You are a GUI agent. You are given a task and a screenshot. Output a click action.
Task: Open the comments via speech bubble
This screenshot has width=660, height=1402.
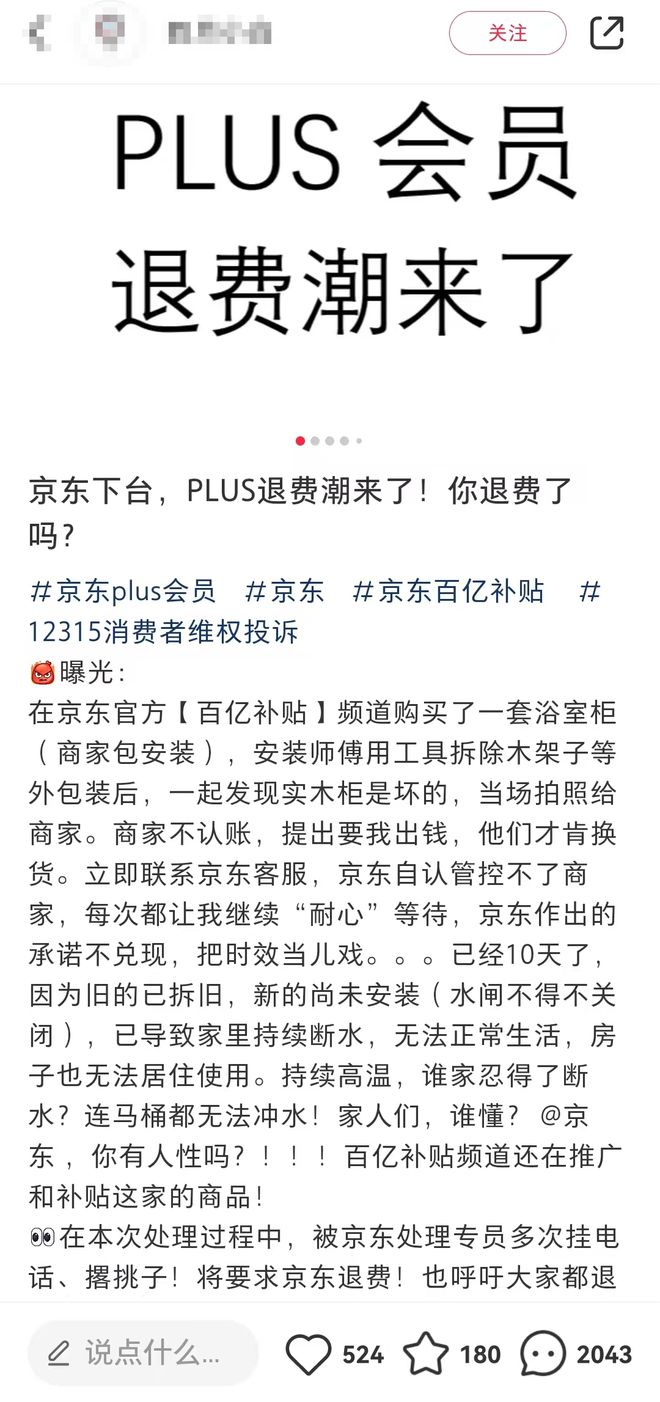[543, 1354]
